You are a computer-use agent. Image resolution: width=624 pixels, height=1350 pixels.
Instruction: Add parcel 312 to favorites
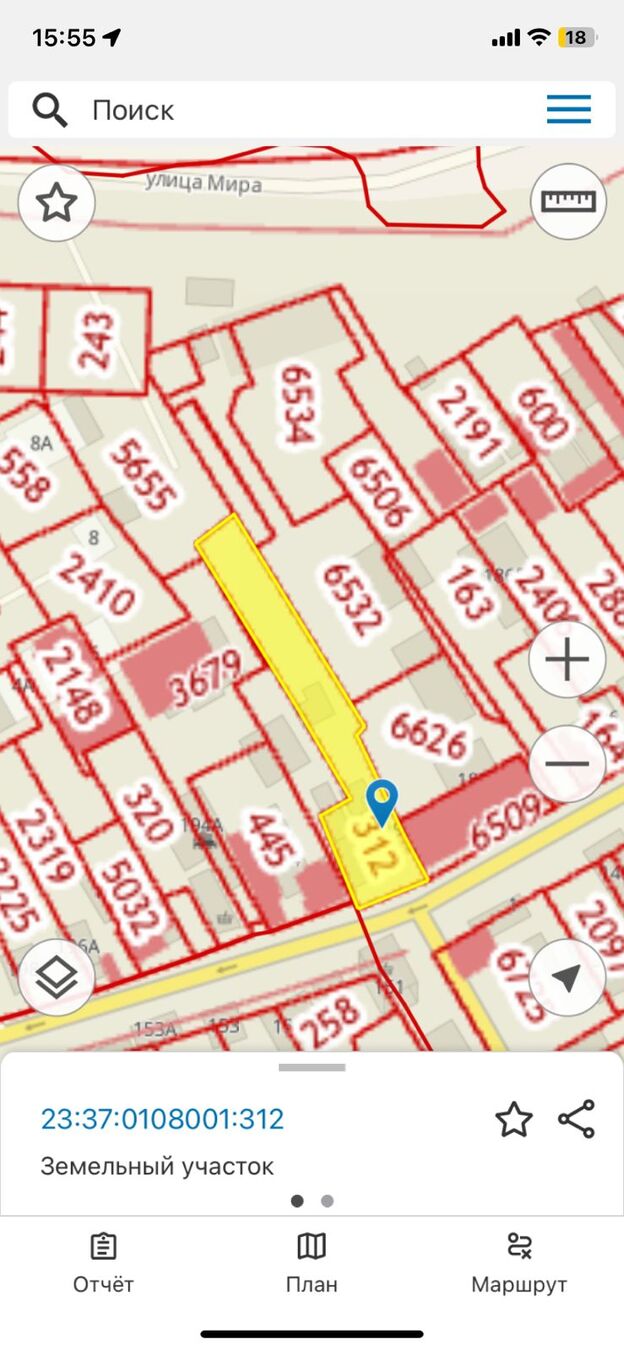[514, 1120]
